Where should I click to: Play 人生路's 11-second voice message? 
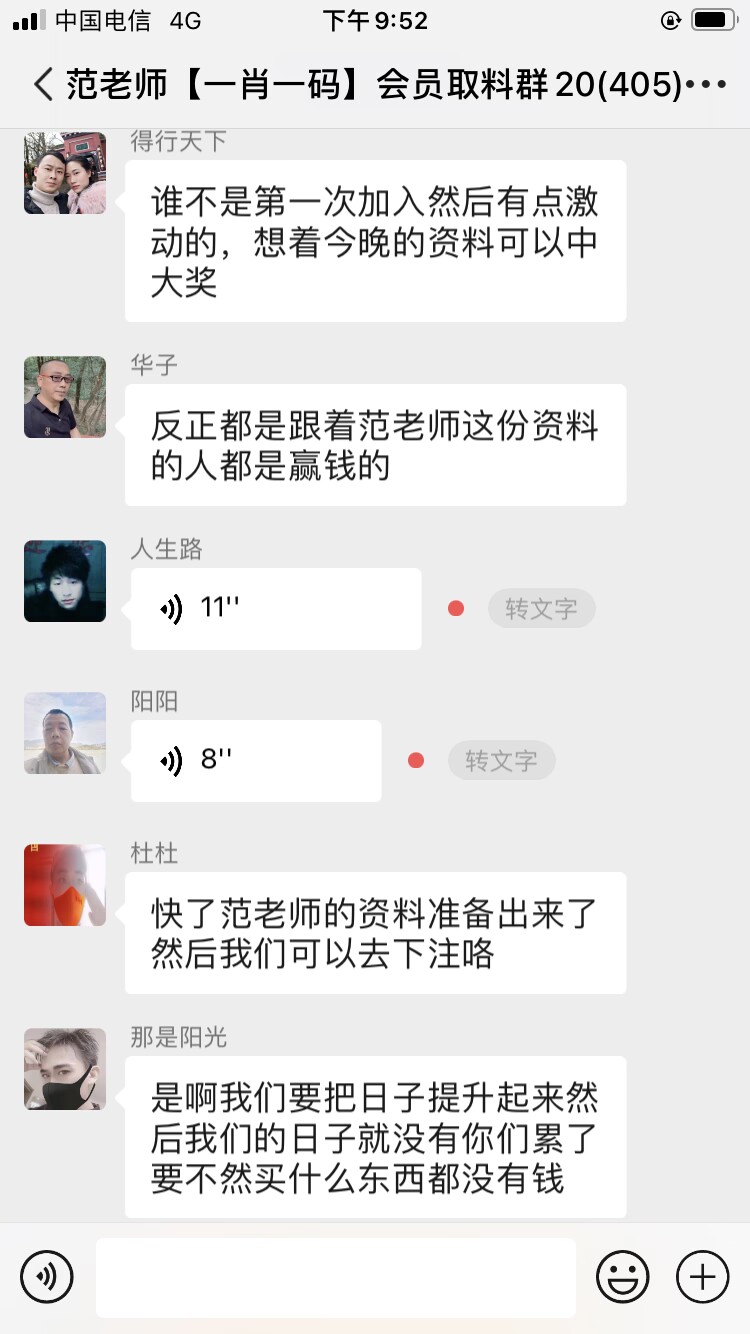point(275,608)
